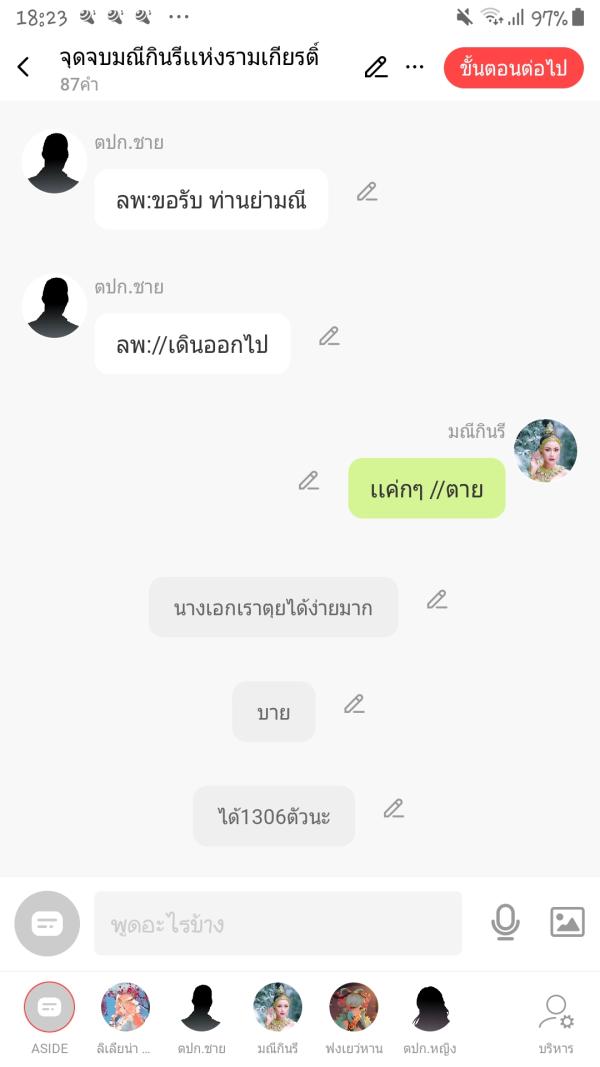
Task: Focus the พูดอะไรบ้าง text field
Action: point(278,923)
